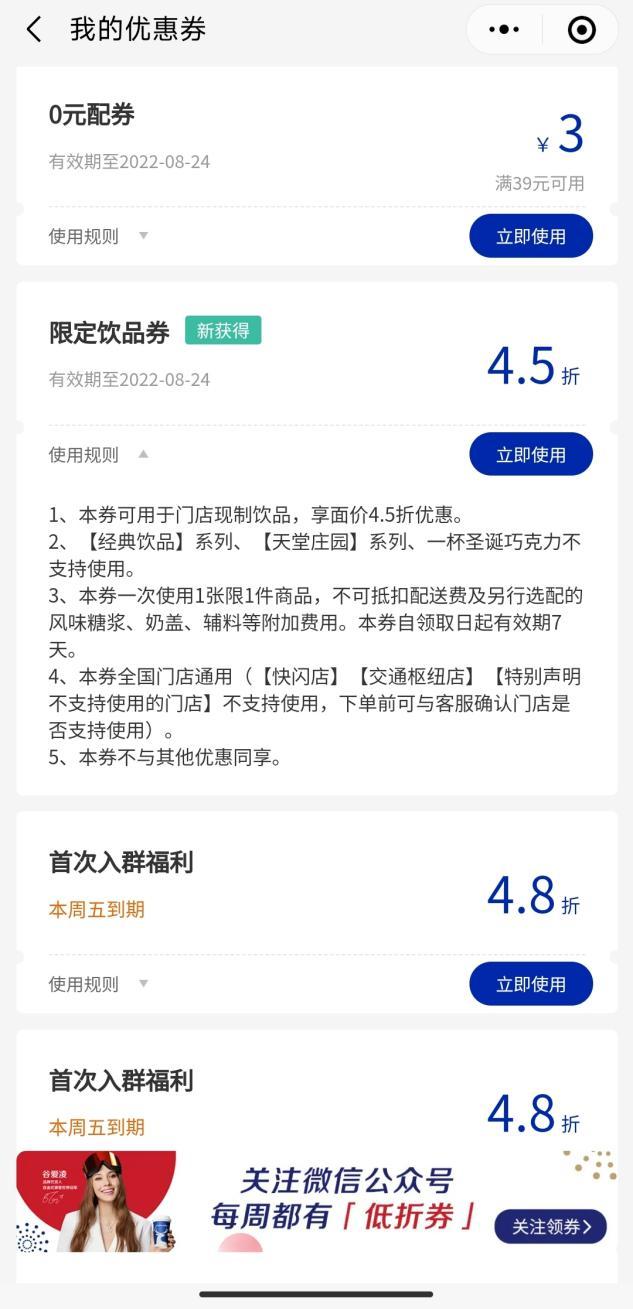Go back from 我的优惠券 page

pos(34,30)
